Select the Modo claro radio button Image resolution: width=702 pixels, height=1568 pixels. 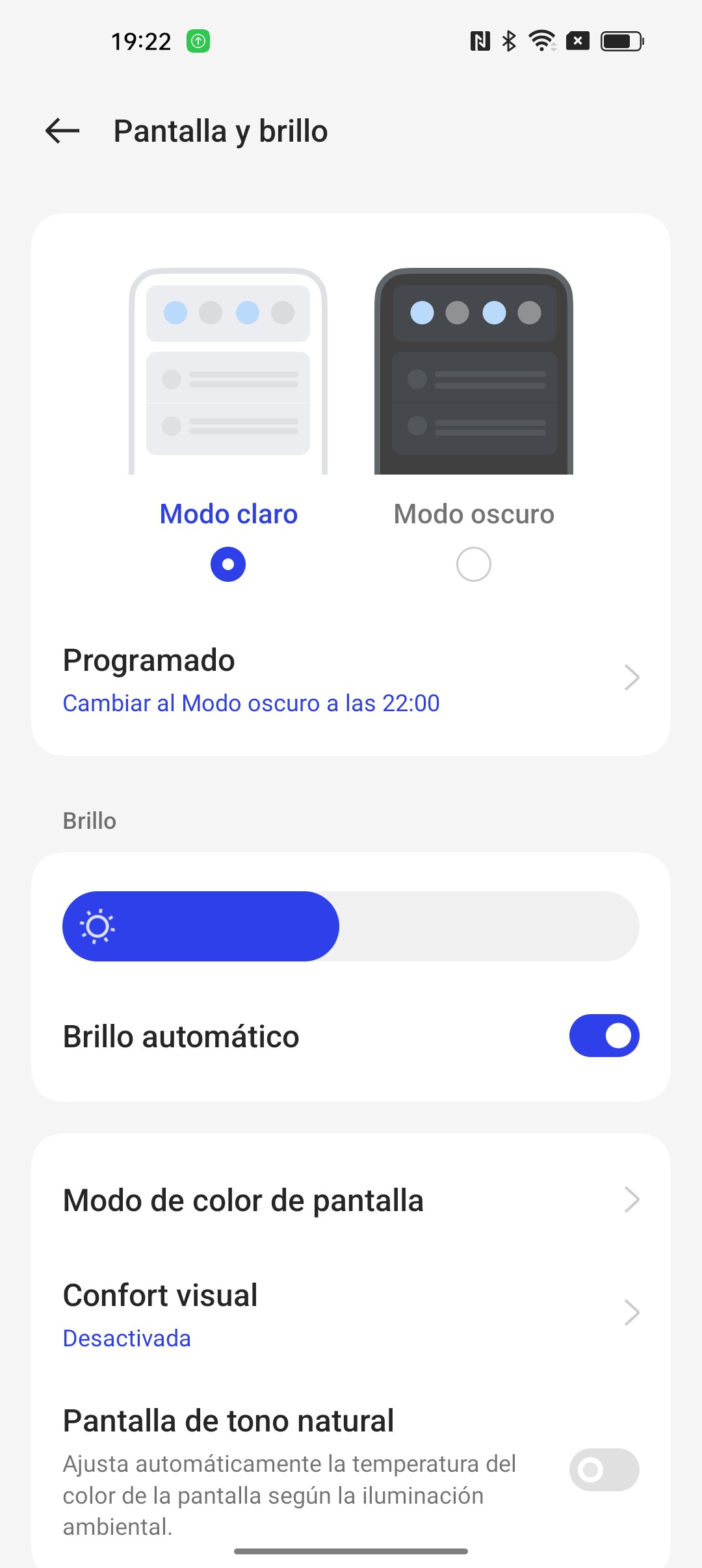coord(228,564)
